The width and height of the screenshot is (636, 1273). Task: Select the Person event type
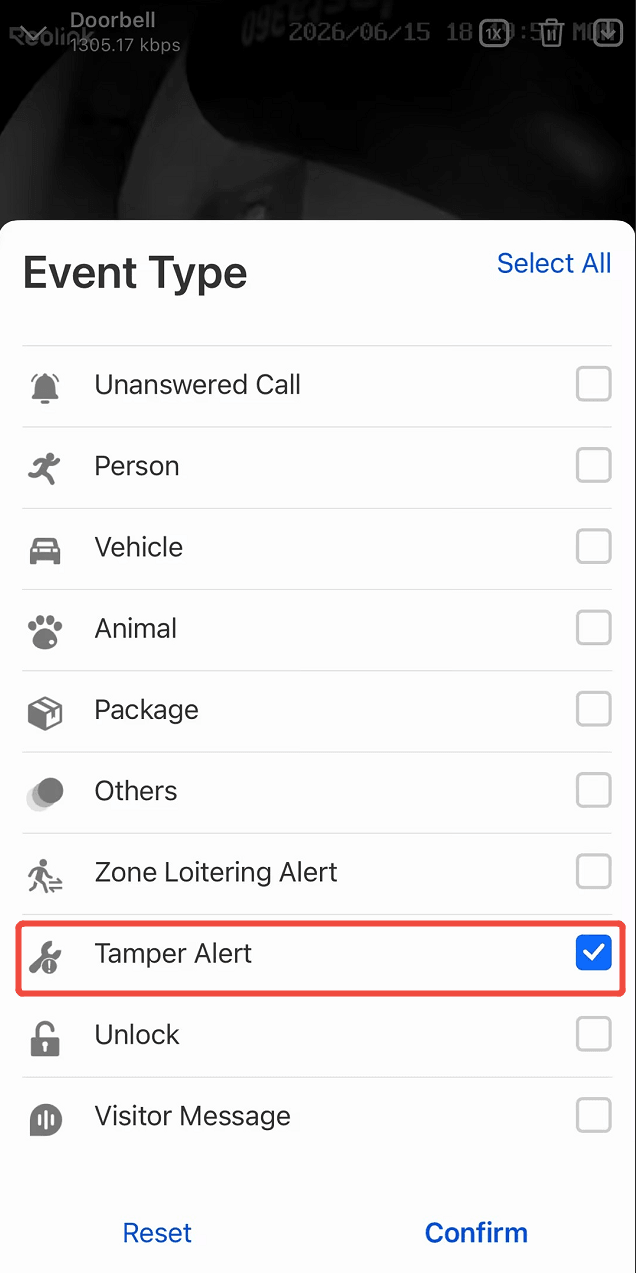pyautogui.click(x=594, y=465)
